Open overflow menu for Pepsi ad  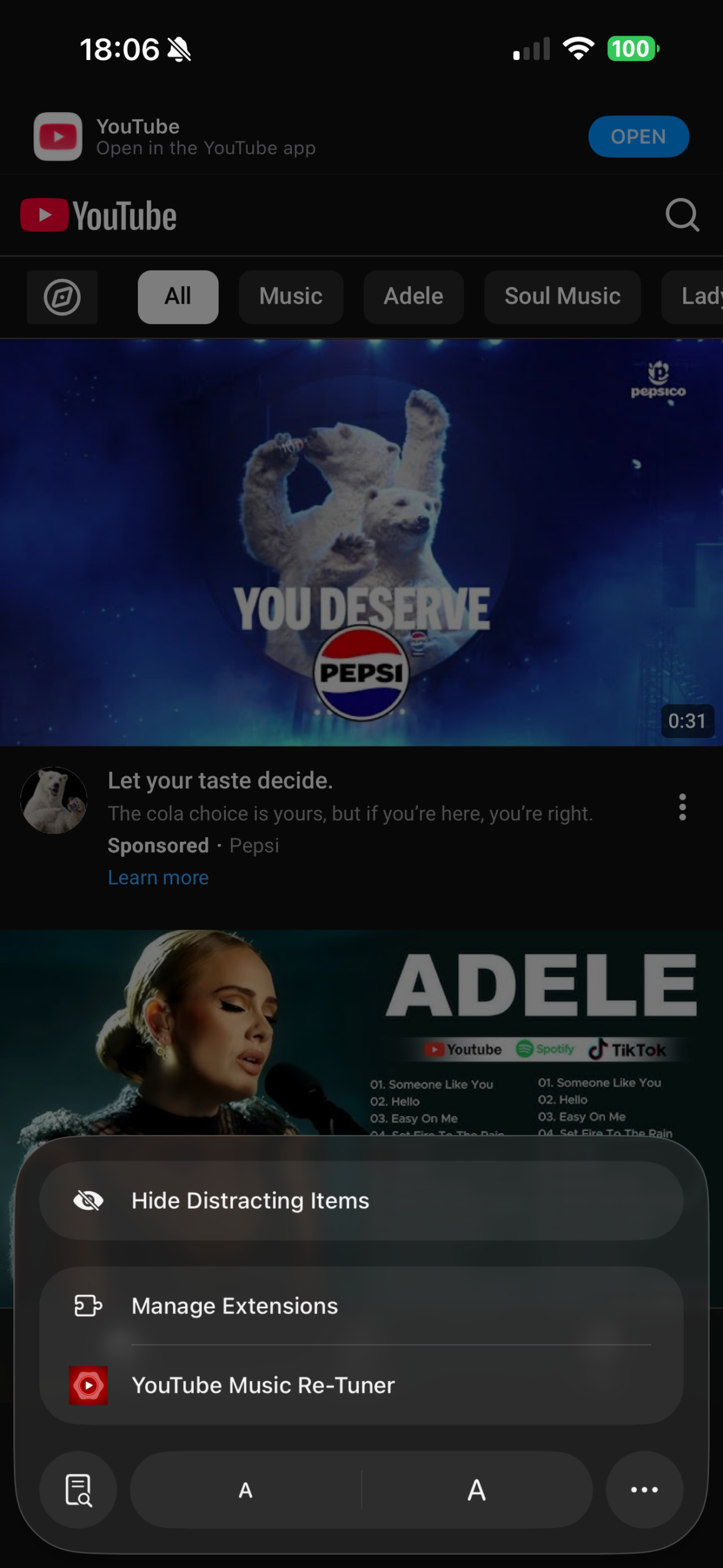[x=682, y=807]
